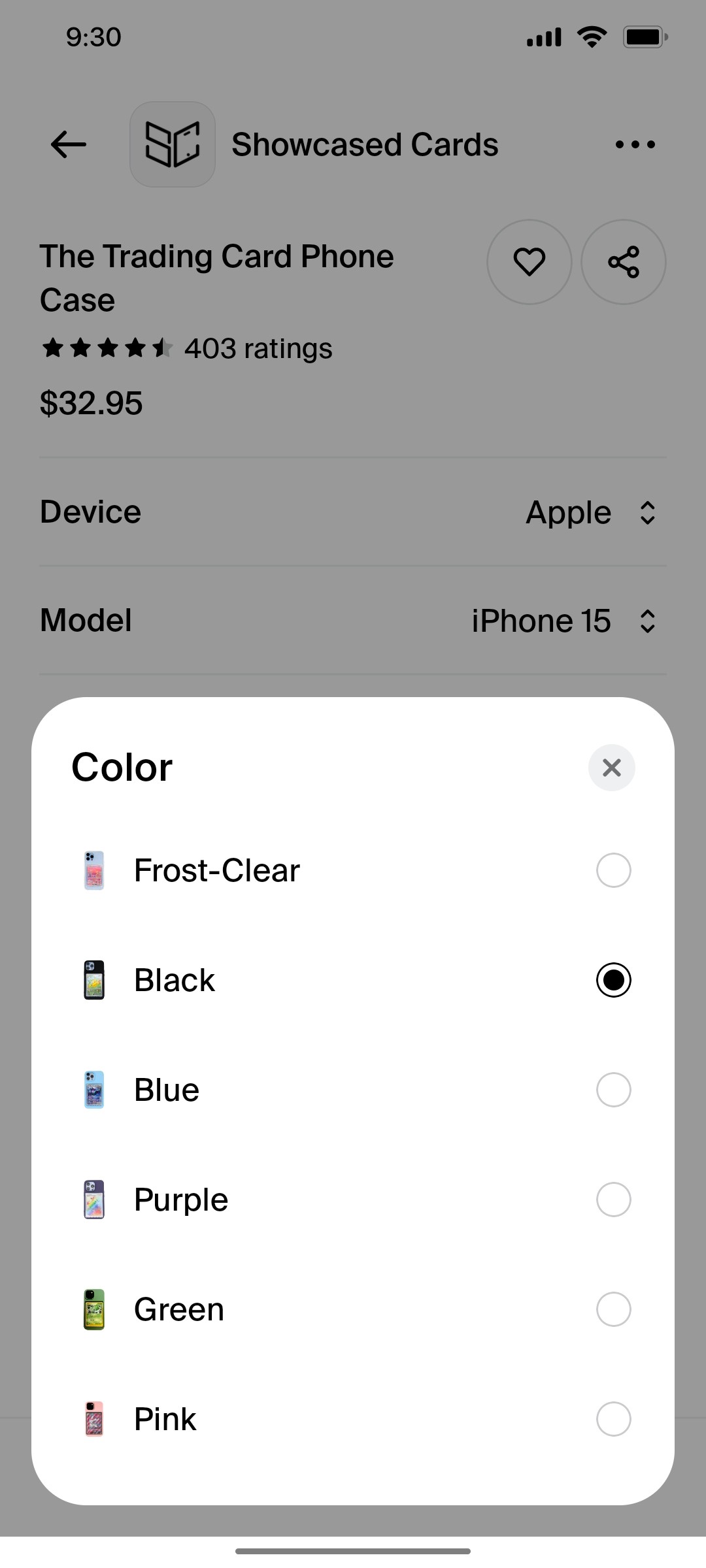Viewport: 706px width, 1568px height.
Task: Close the Color selection sheet
Action: point(611,768)
